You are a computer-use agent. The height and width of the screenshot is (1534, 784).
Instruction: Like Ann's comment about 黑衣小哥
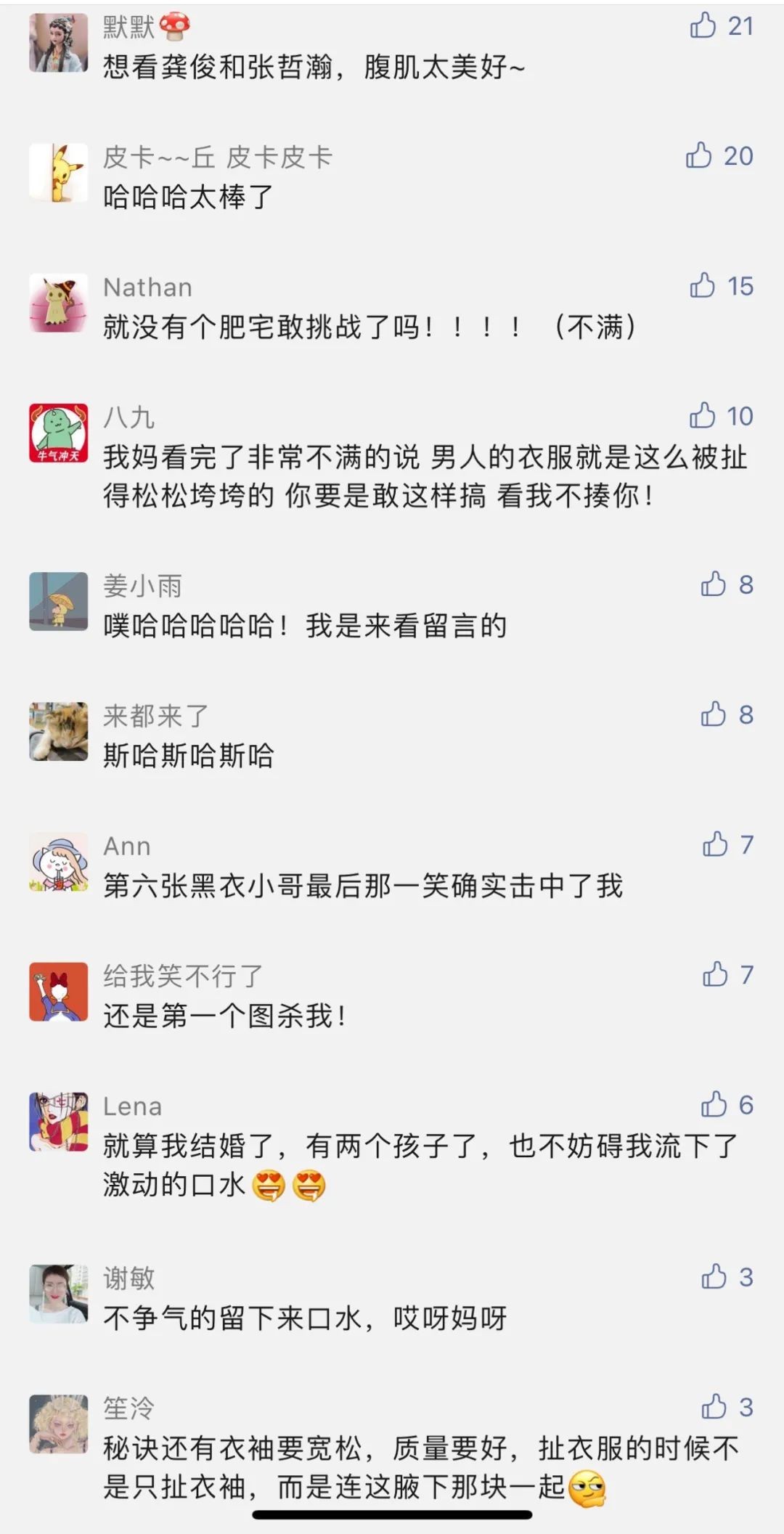(x=715, y=844)
